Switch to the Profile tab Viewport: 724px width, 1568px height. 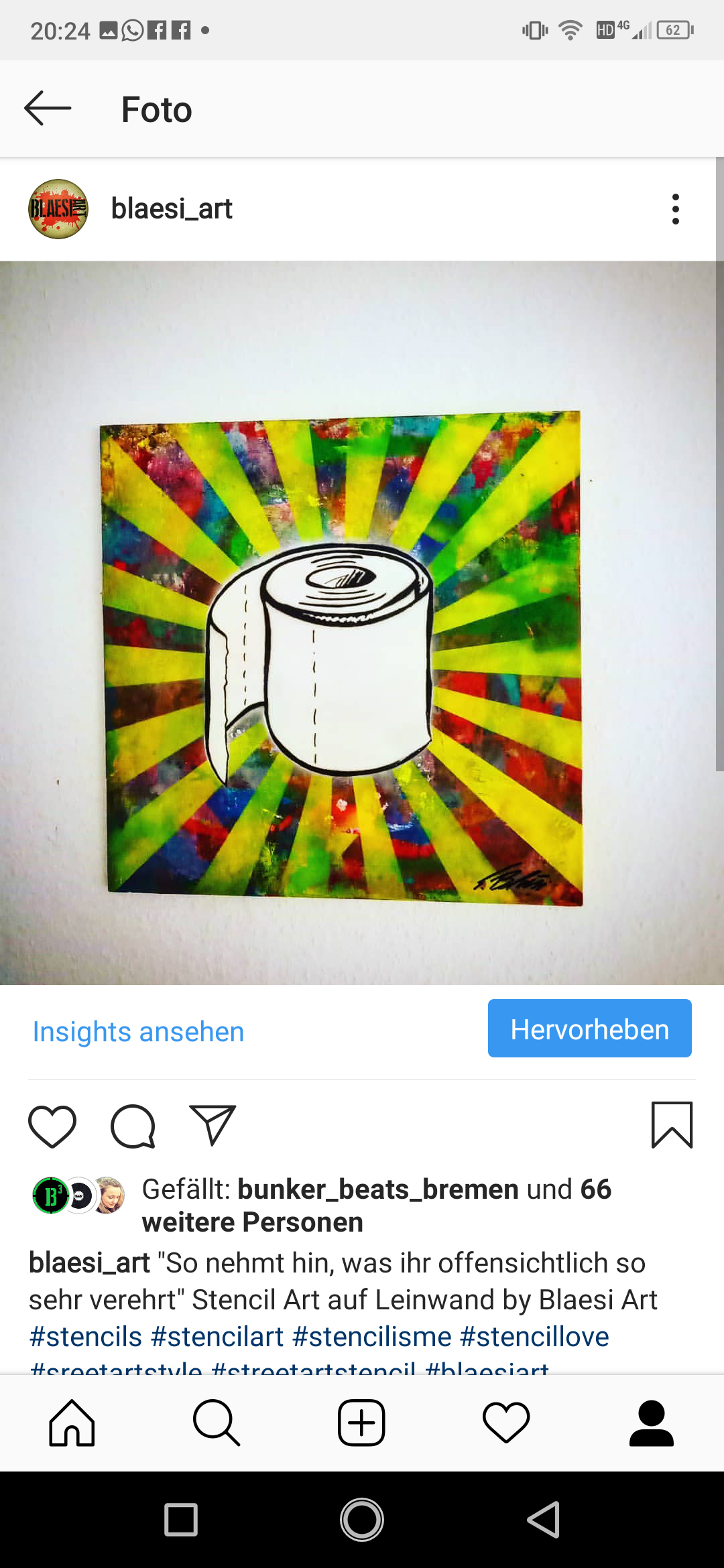tap(651, 1423)
